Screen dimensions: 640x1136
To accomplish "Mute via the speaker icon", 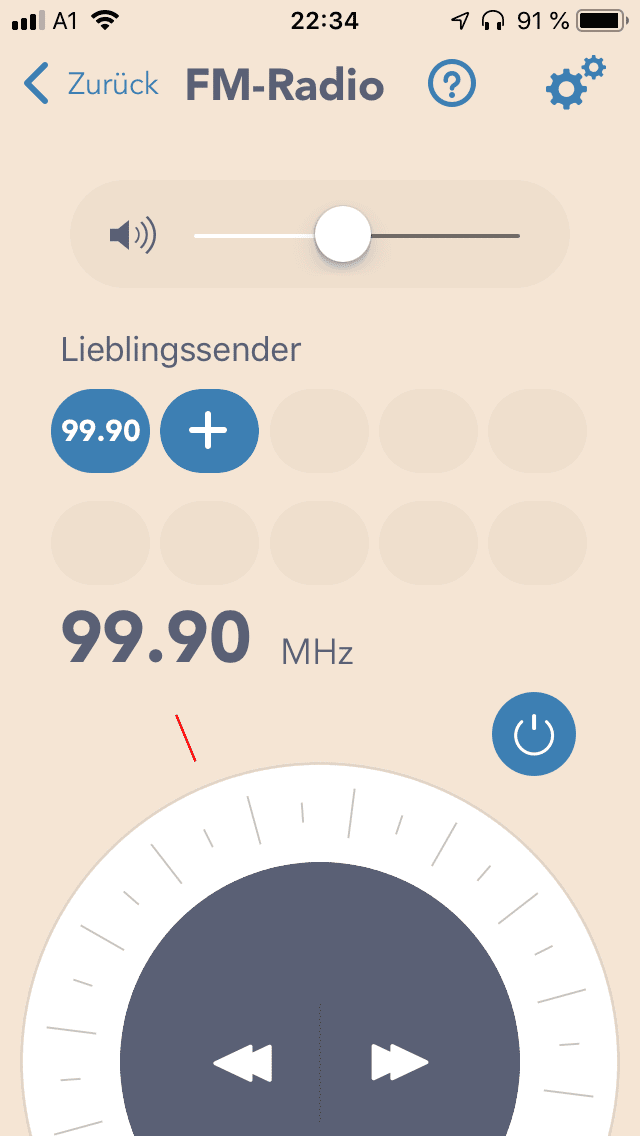I will point(133,235).
